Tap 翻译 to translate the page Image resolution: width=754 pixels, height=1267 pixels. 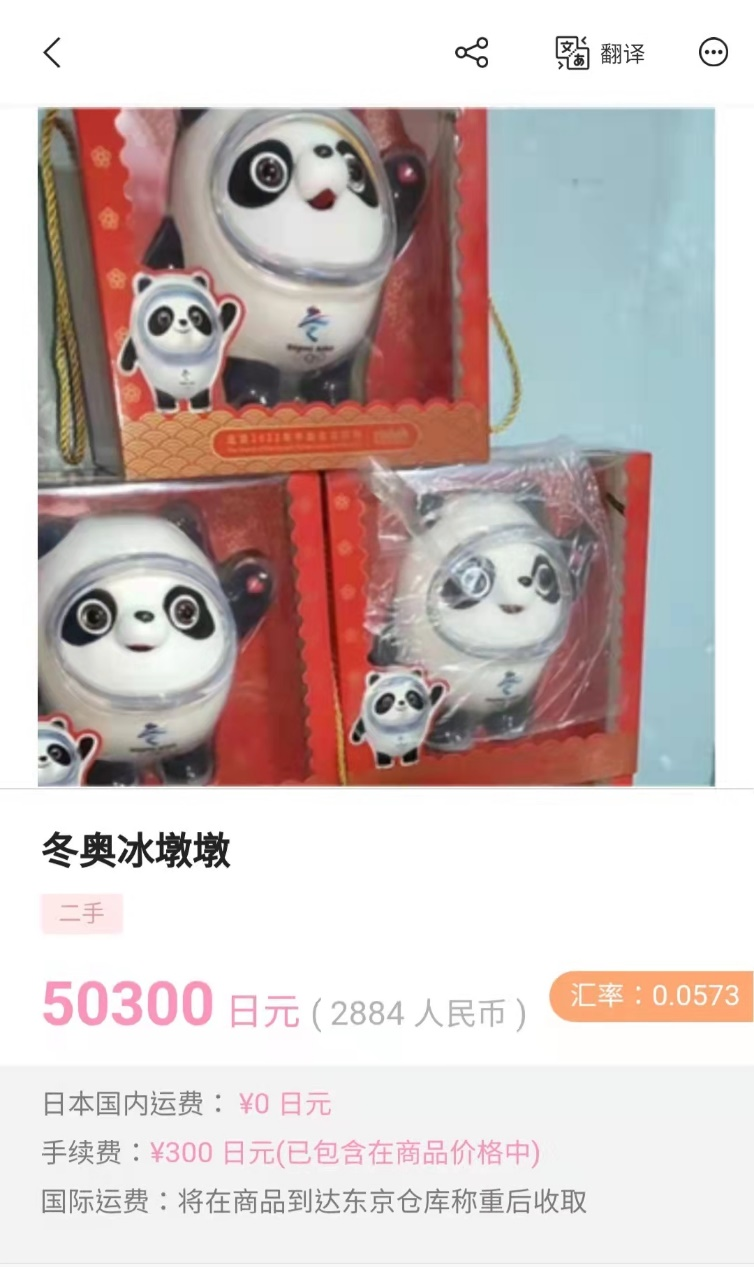pos(600,53)
